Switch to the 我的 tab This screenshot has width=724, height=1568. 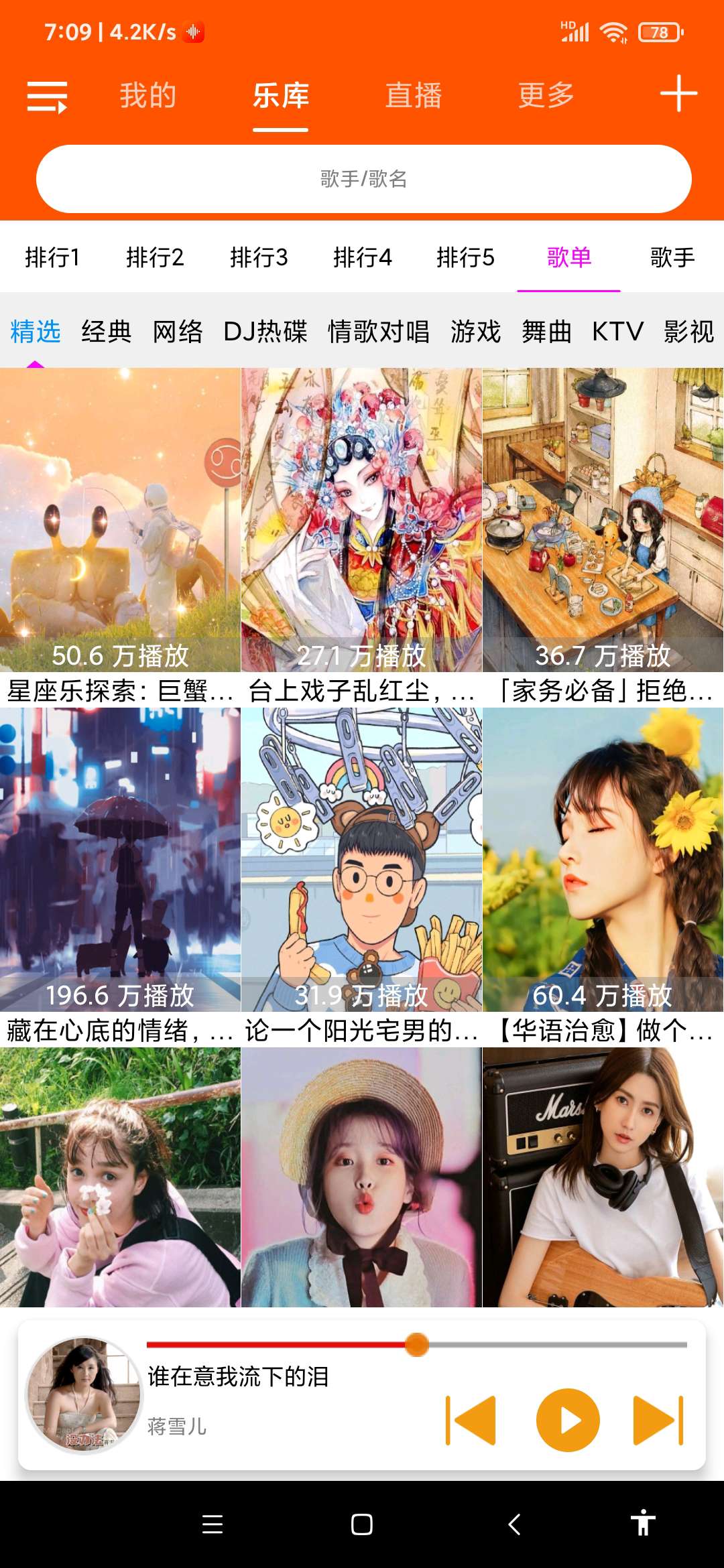pyautogui.click(x=148, y=95)
